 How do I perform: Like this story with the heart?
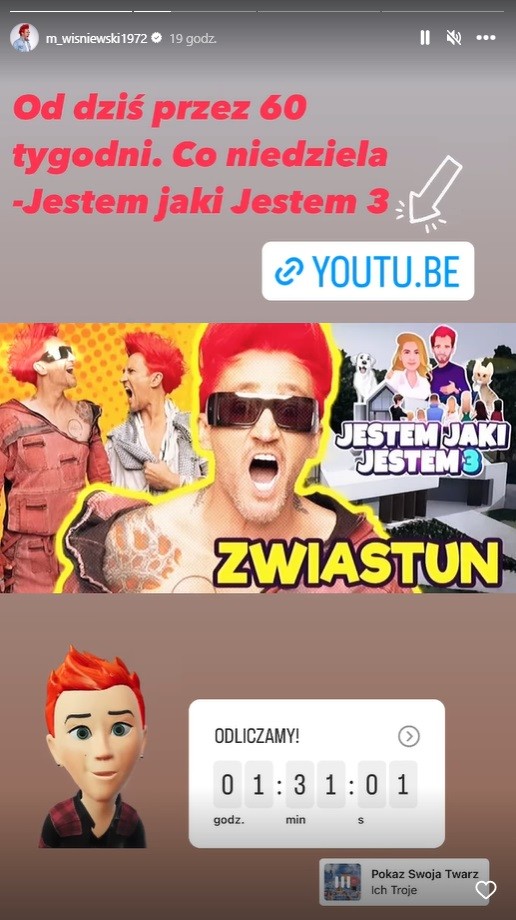(x=486, y=890)
